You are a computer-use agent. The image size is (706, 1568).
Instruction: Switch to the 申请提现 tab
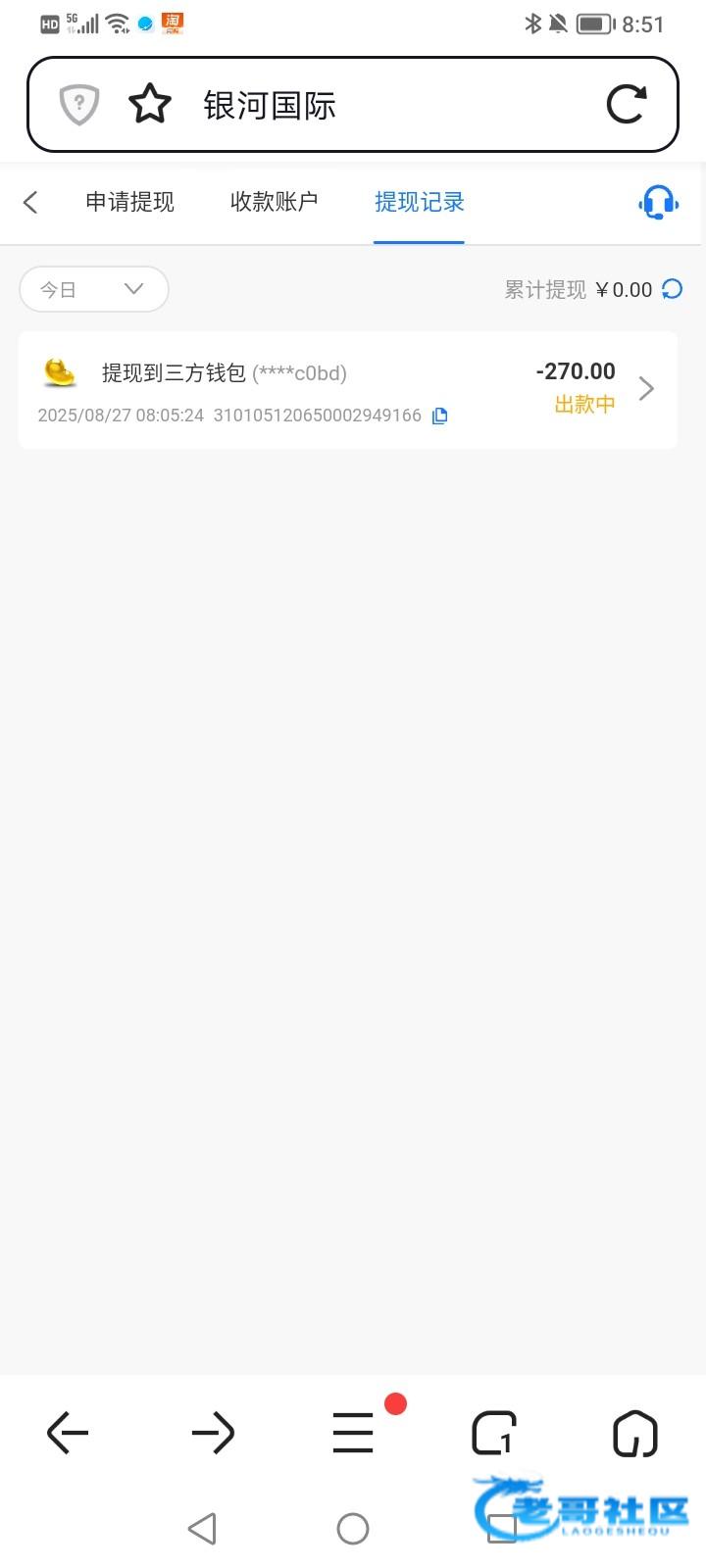[x=129, y=202]
